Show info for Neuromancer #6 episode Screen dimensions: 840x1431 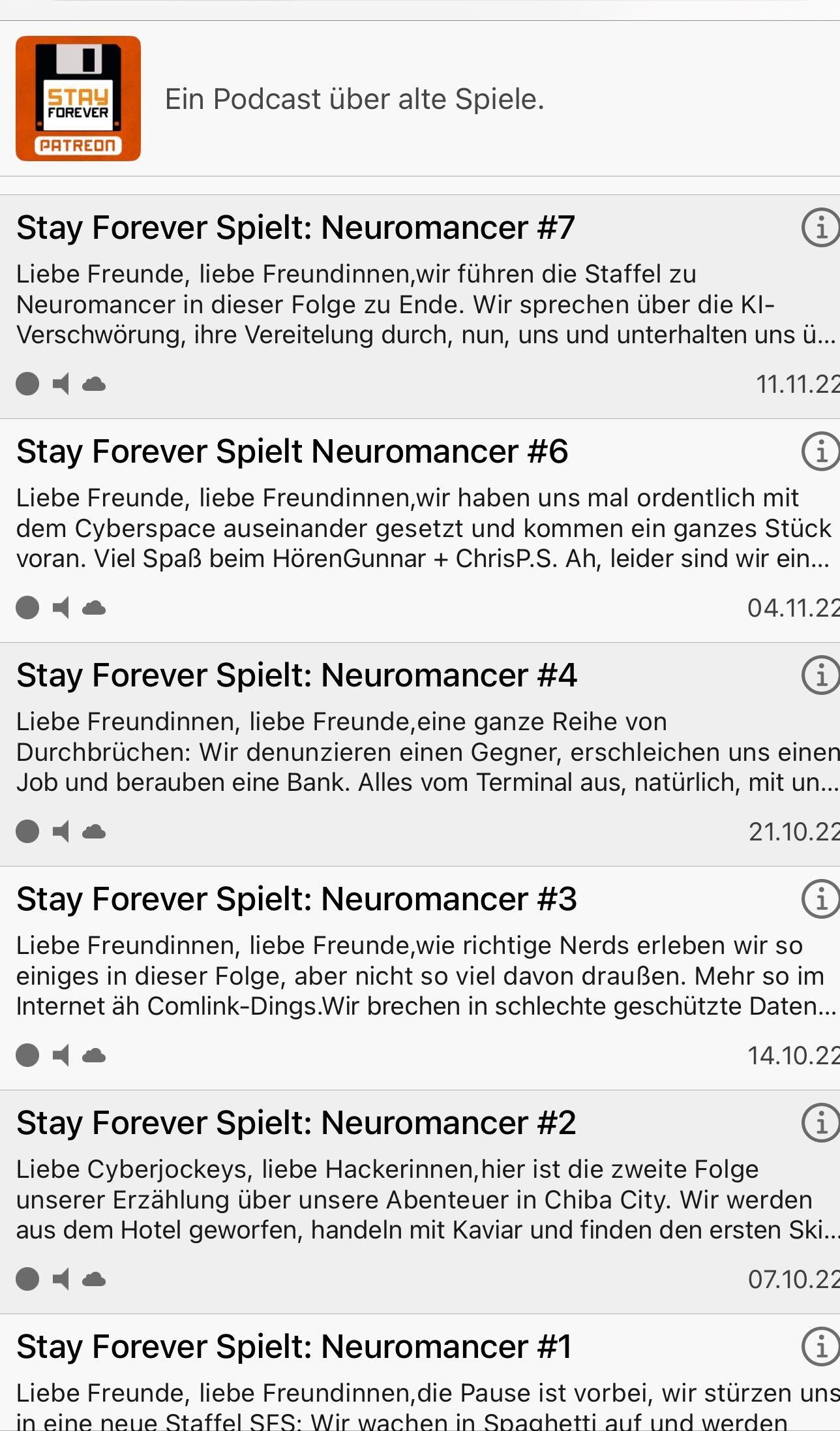820,452
